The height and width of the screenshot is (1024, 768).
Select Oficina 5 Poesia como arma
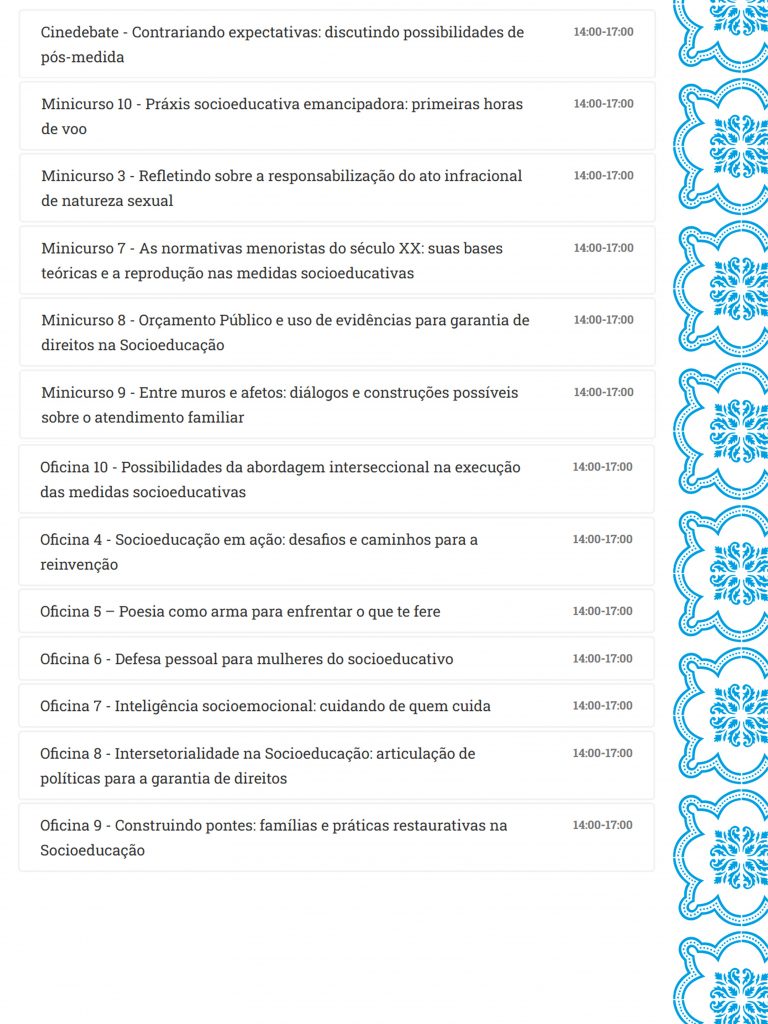240,611
